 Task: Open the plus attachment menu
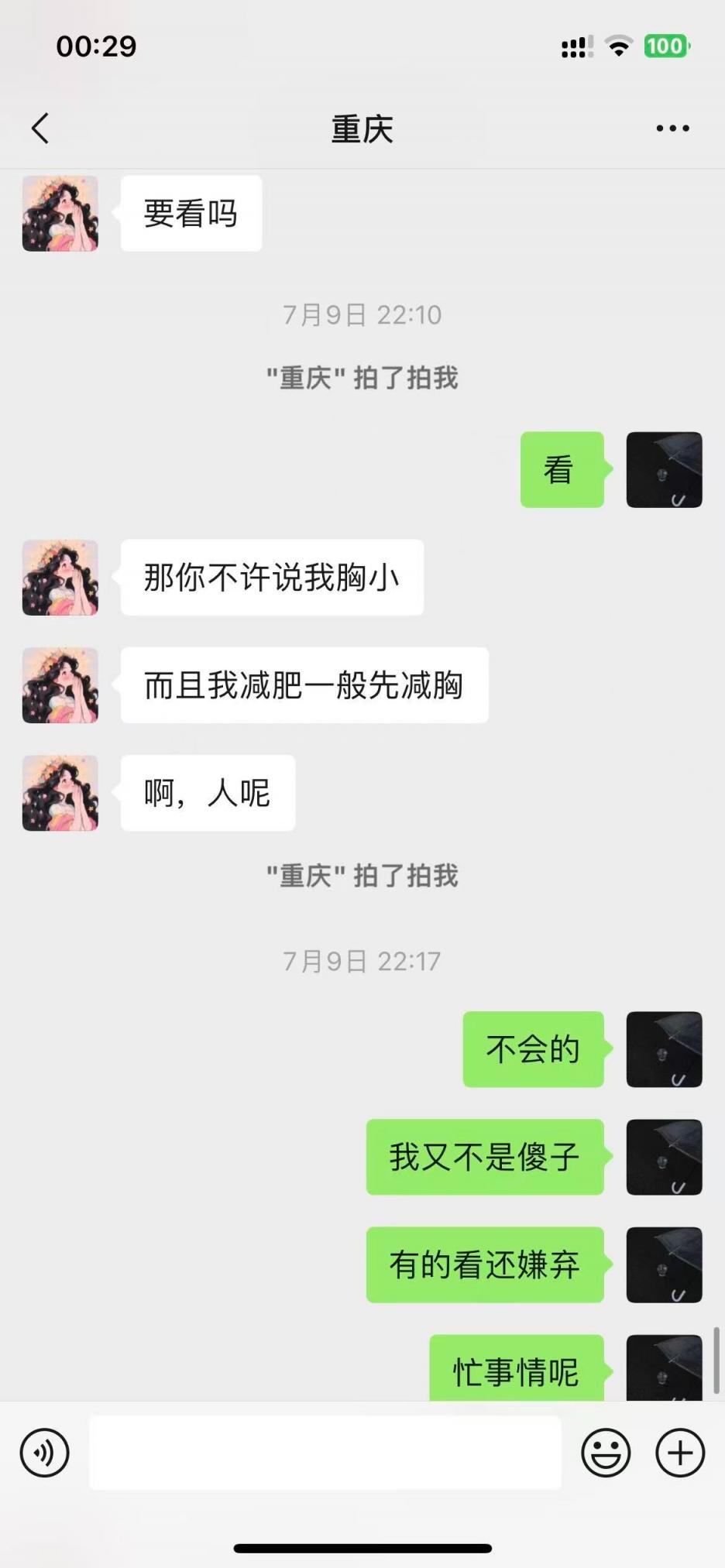click(x=680, y=1453)
